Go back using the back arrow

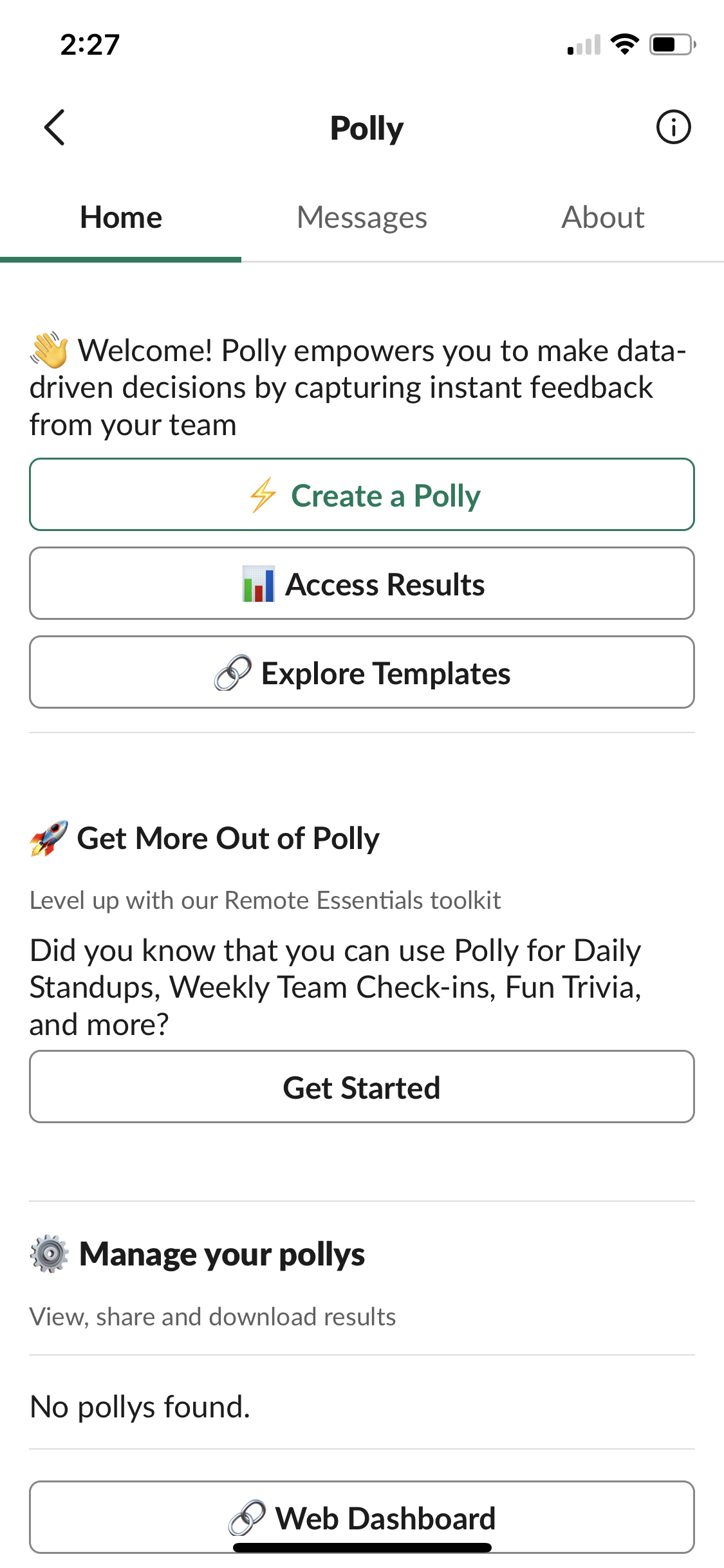tap(55, 127)
